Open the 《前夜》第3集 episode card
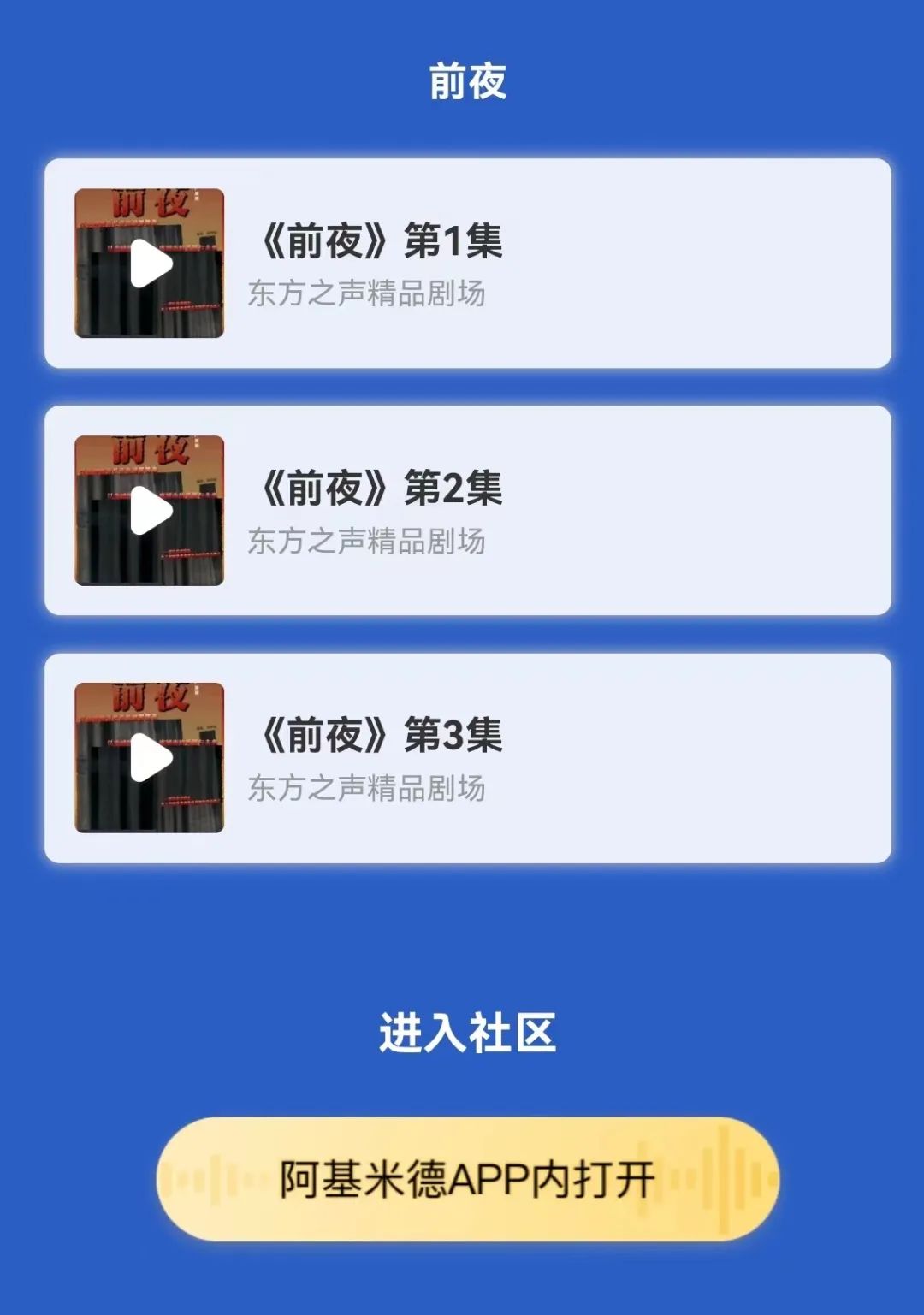Screen dimensions: 924x1315 pos(467,758)
